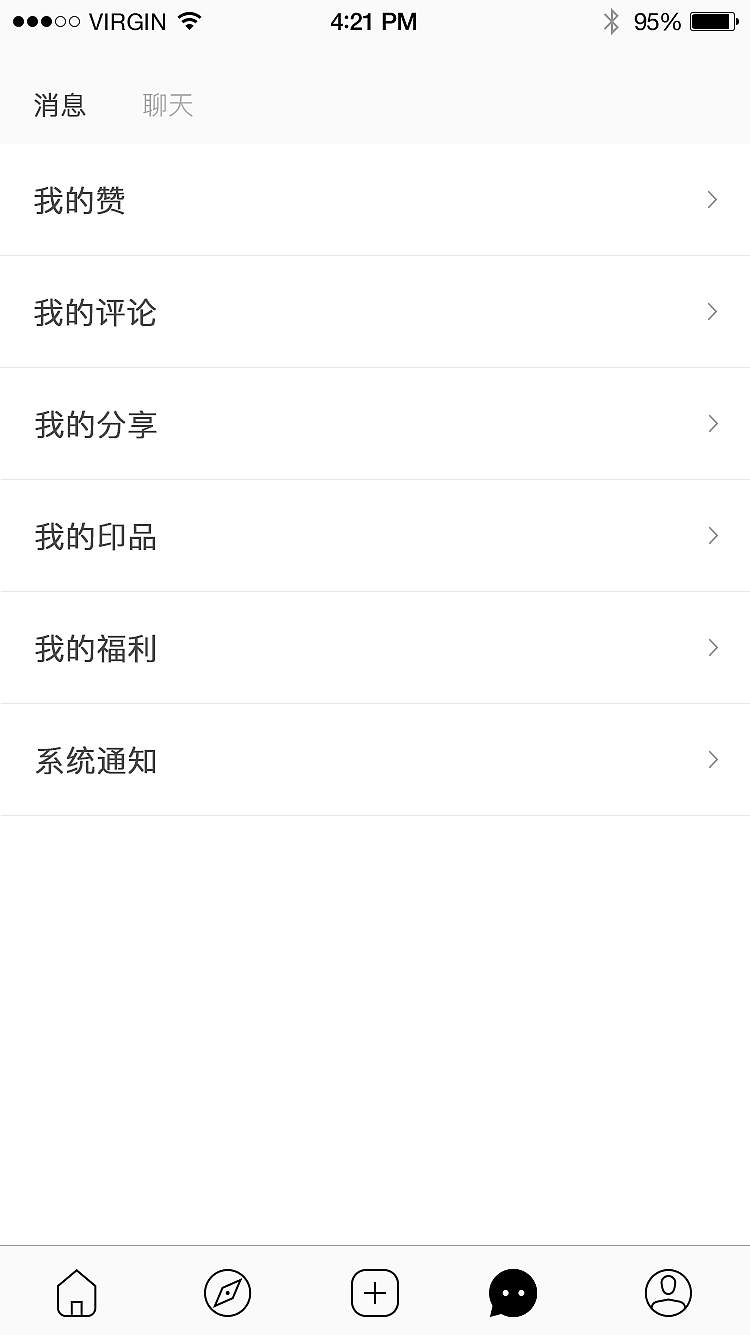Open the Home icon in bottom navigation

(75, 1292)
